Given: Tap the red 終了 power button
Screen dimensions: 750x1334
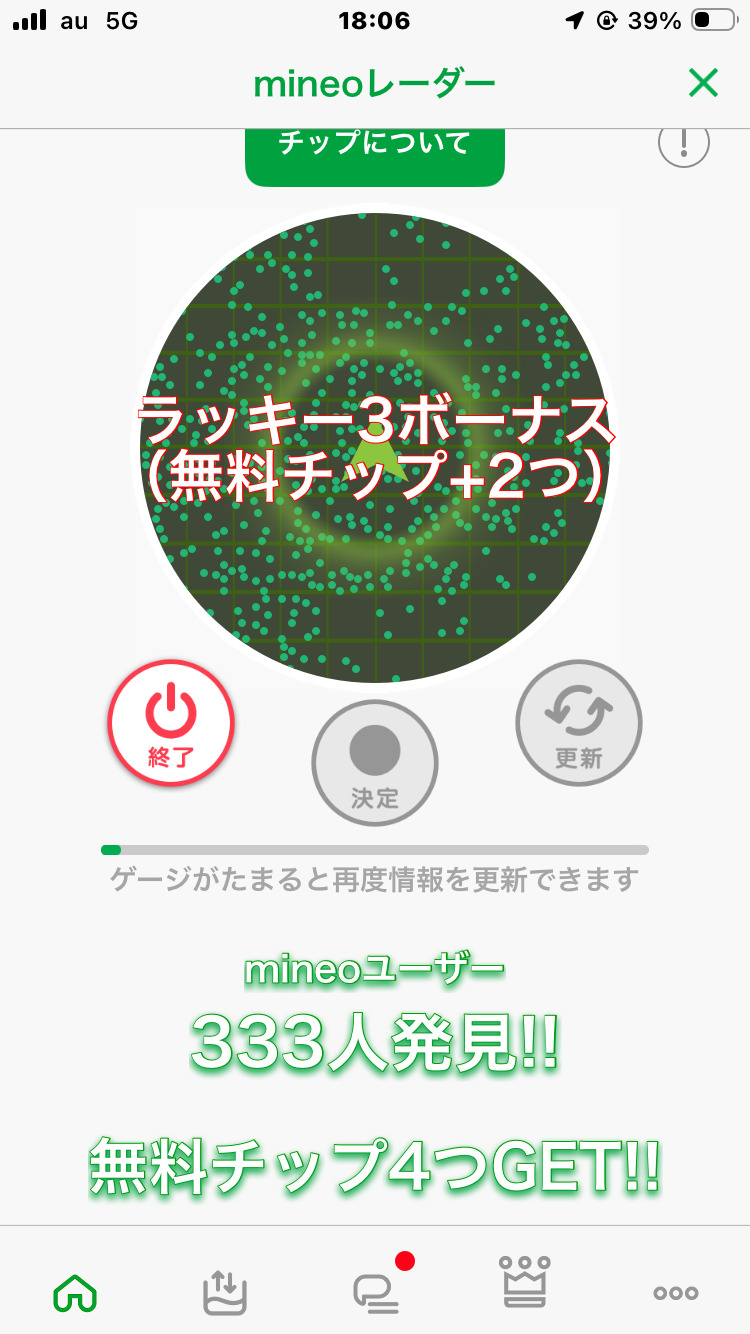Looking at the screenshot, I should point(171,723).
